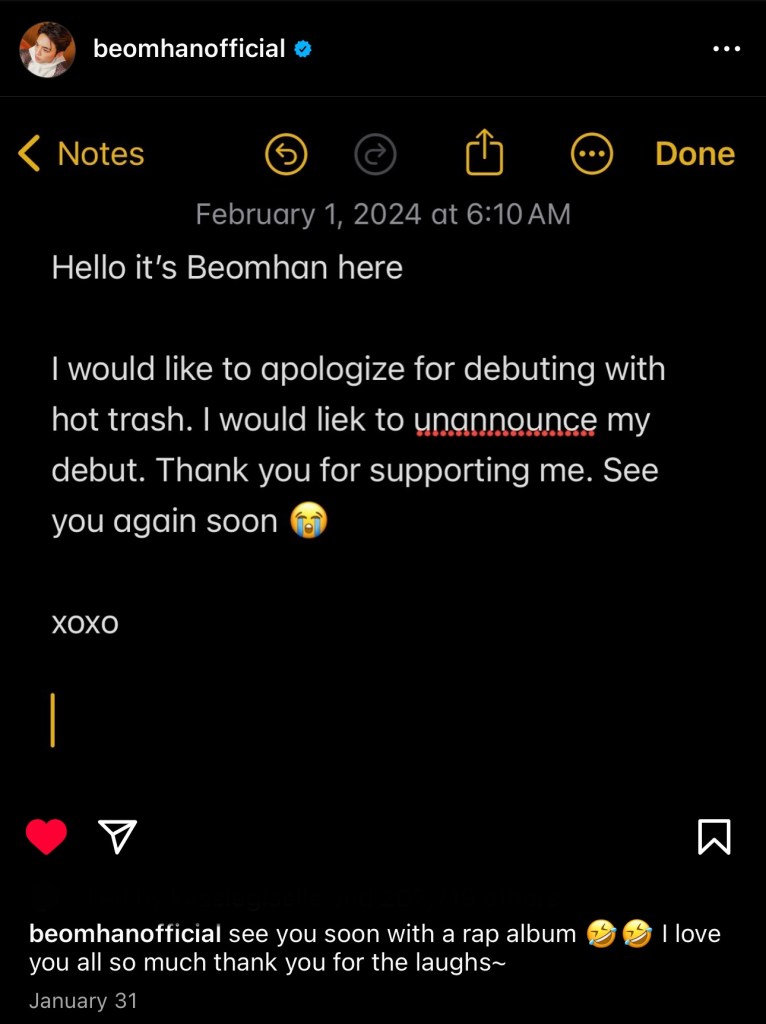Screen dimensions: 766x1024
Task: Save this post with the bookmark icon
Action: pos(714,836)
